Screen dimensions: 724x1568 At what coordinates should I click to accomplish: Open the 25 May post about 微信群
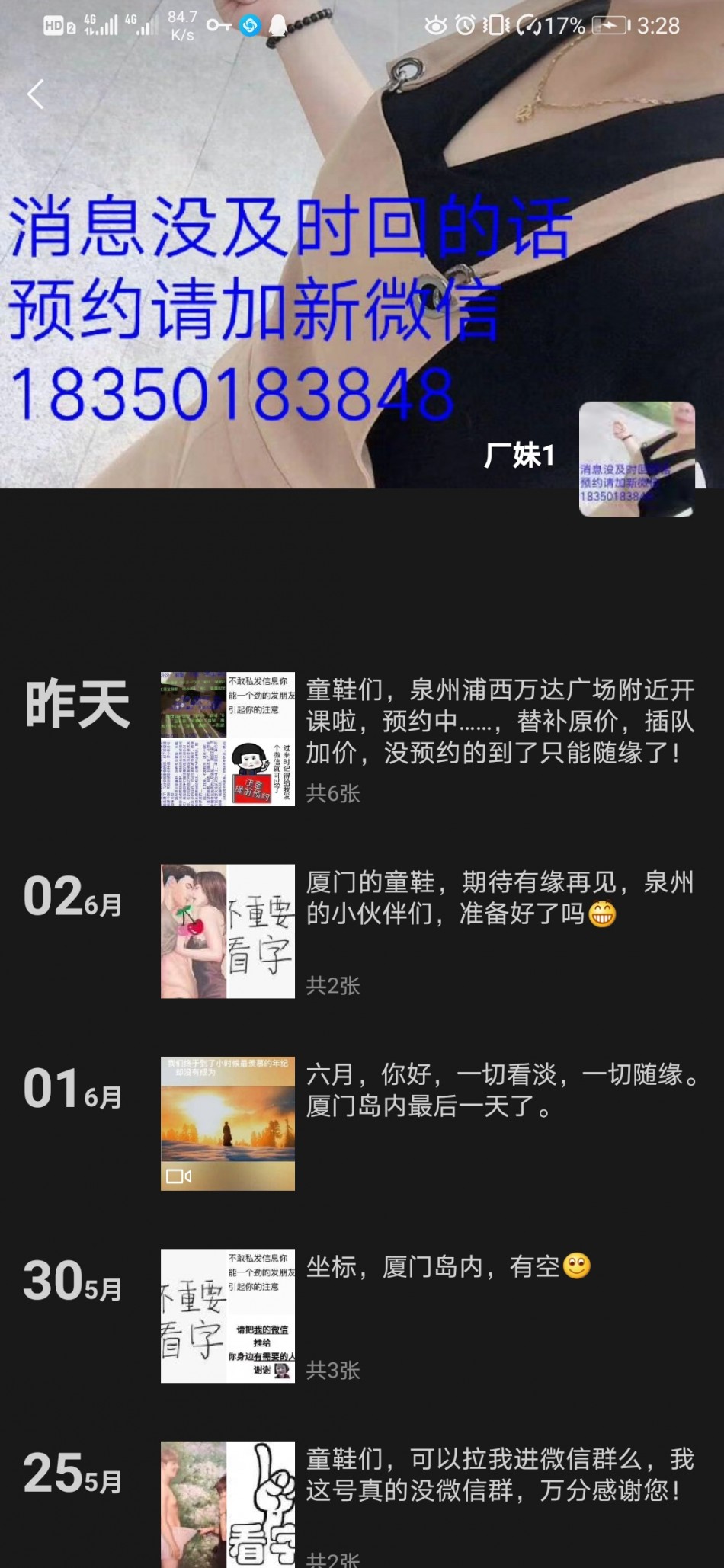(x=499, y=1474)
